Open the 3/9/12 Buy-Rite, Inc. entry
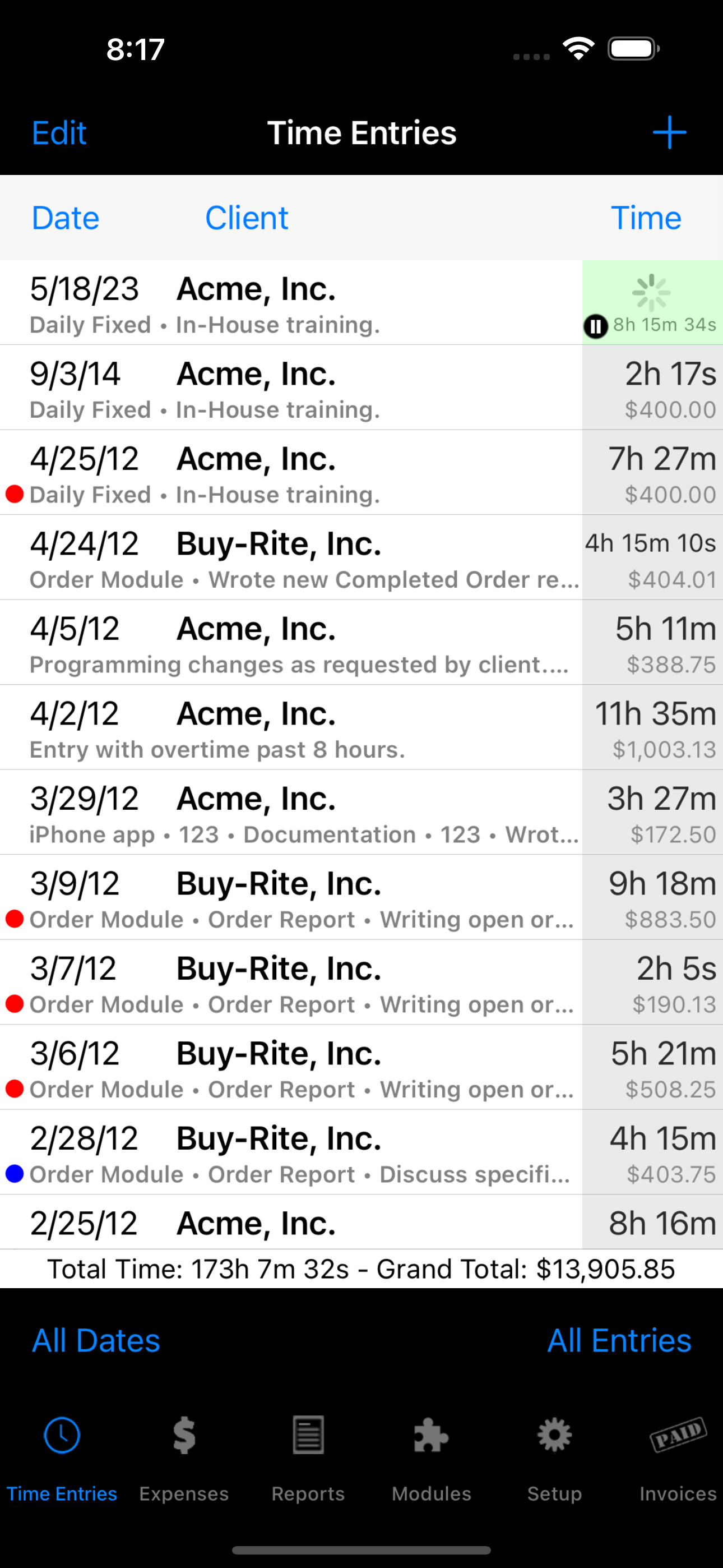This screenshot has width=723, height=1568. tap(291, 897)
